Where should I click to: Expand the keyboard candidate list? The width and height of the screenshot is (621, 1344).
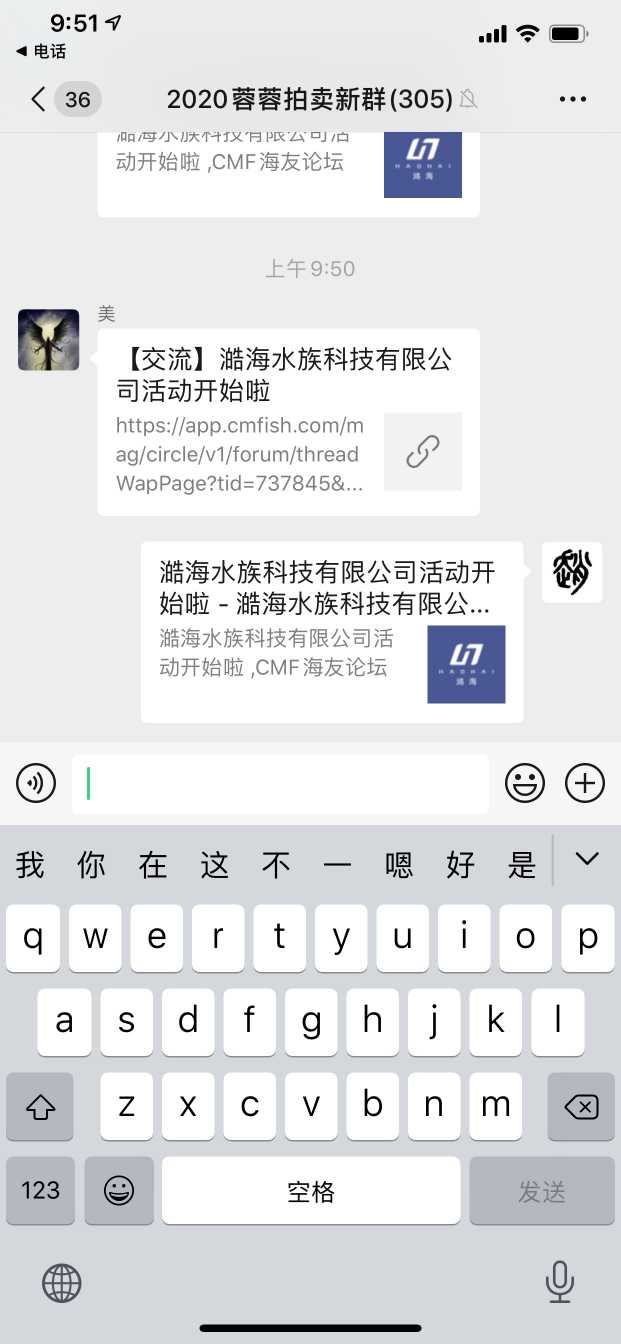pyautogui.click(x=586, y=858)
